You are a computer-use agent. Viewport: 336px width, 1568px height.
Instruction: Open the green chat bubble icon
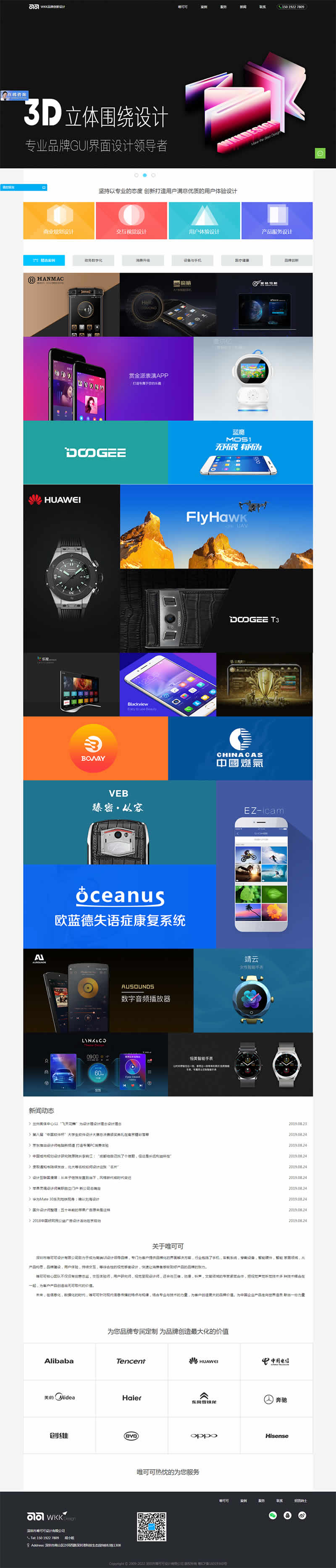[320, 153]
